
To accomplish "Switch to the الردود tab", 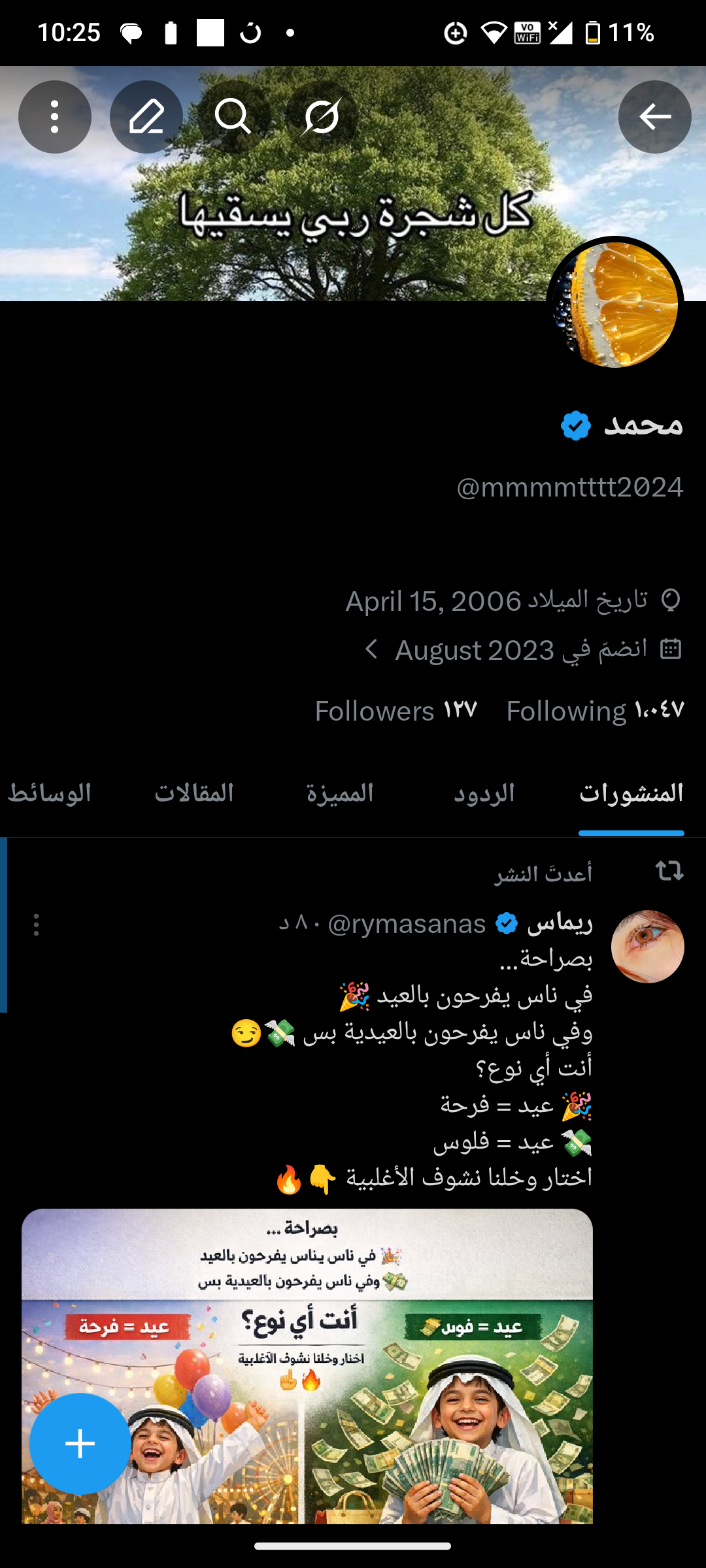I will click(484, 794).
